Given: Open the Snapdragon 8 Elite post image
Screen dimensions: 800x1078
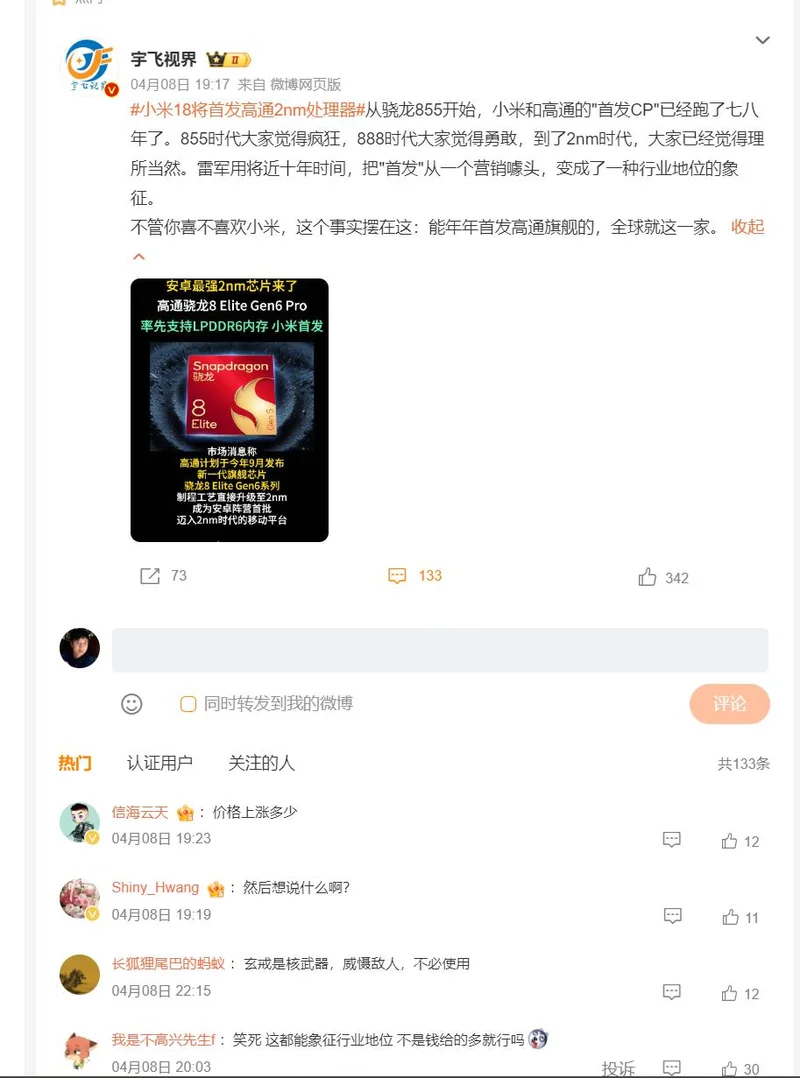Looking at the screenshot, I should [x=229, y=410].
